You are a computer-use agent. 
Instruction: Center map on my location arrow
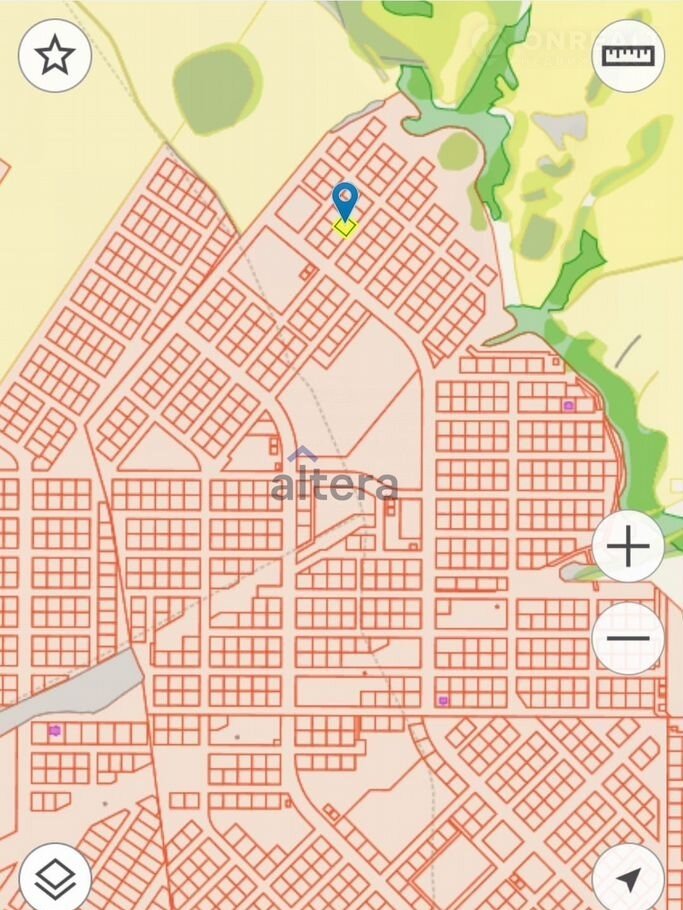coord(628,879)
